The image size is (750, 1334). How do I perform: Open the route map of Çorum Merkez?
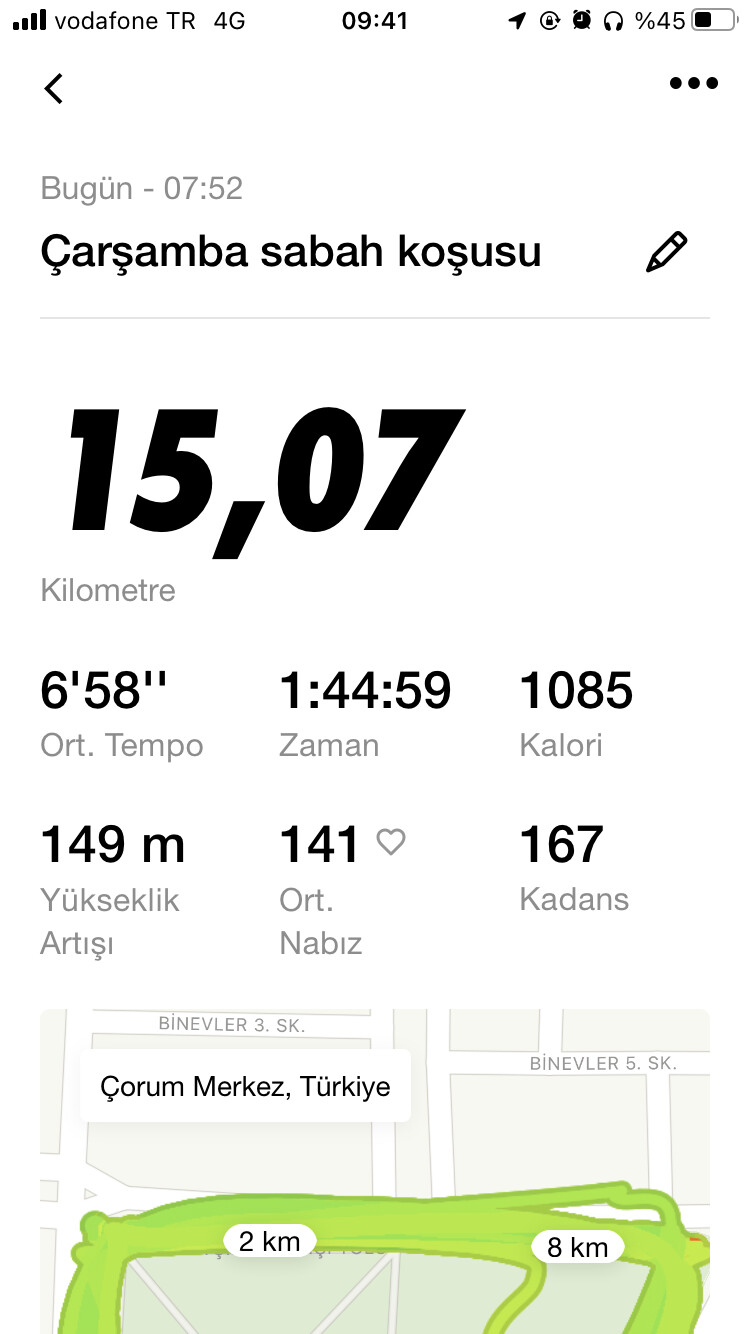click(375, 1171)
